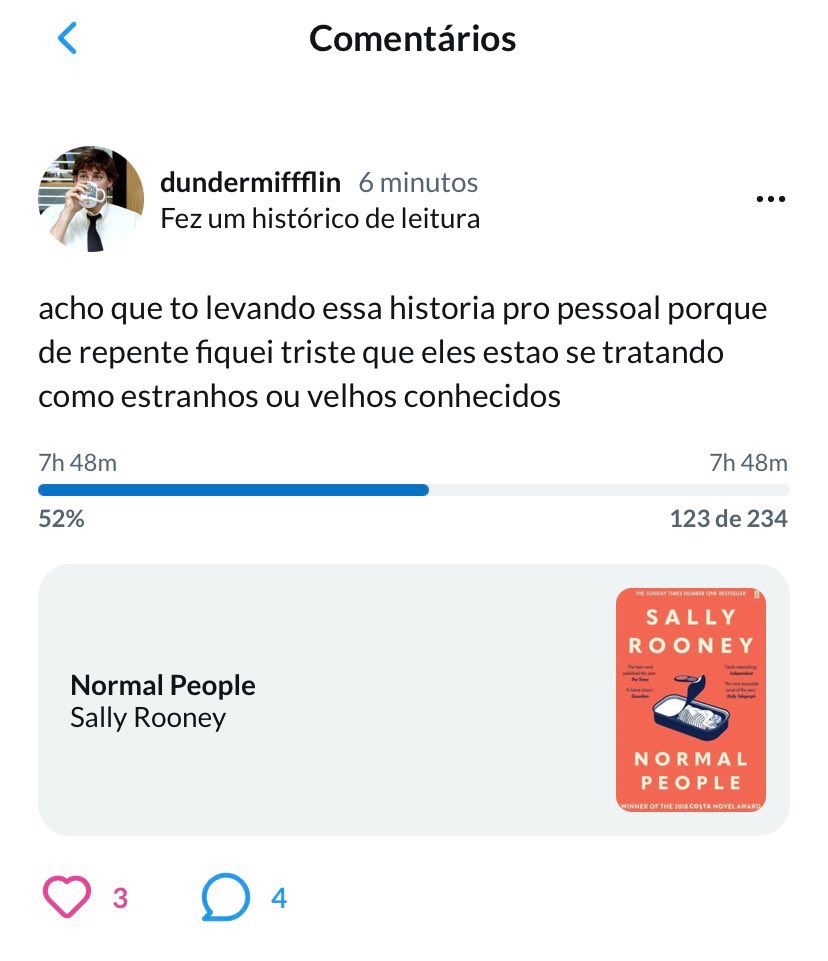This screenshot has height=961, width=828.
Task: Go back from the Comentários screen
Action: click(67, 38)
